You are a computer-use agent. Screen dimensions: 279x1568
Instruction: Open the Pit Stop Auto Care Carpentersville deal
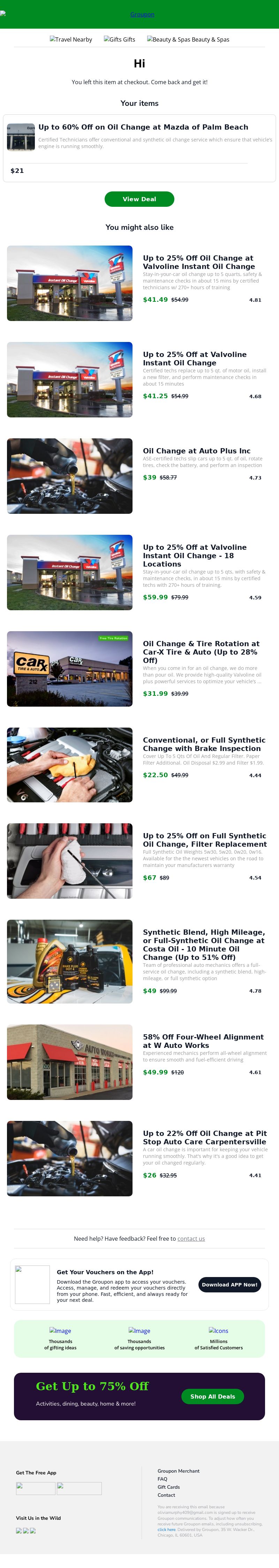(x=204, y=1137)
